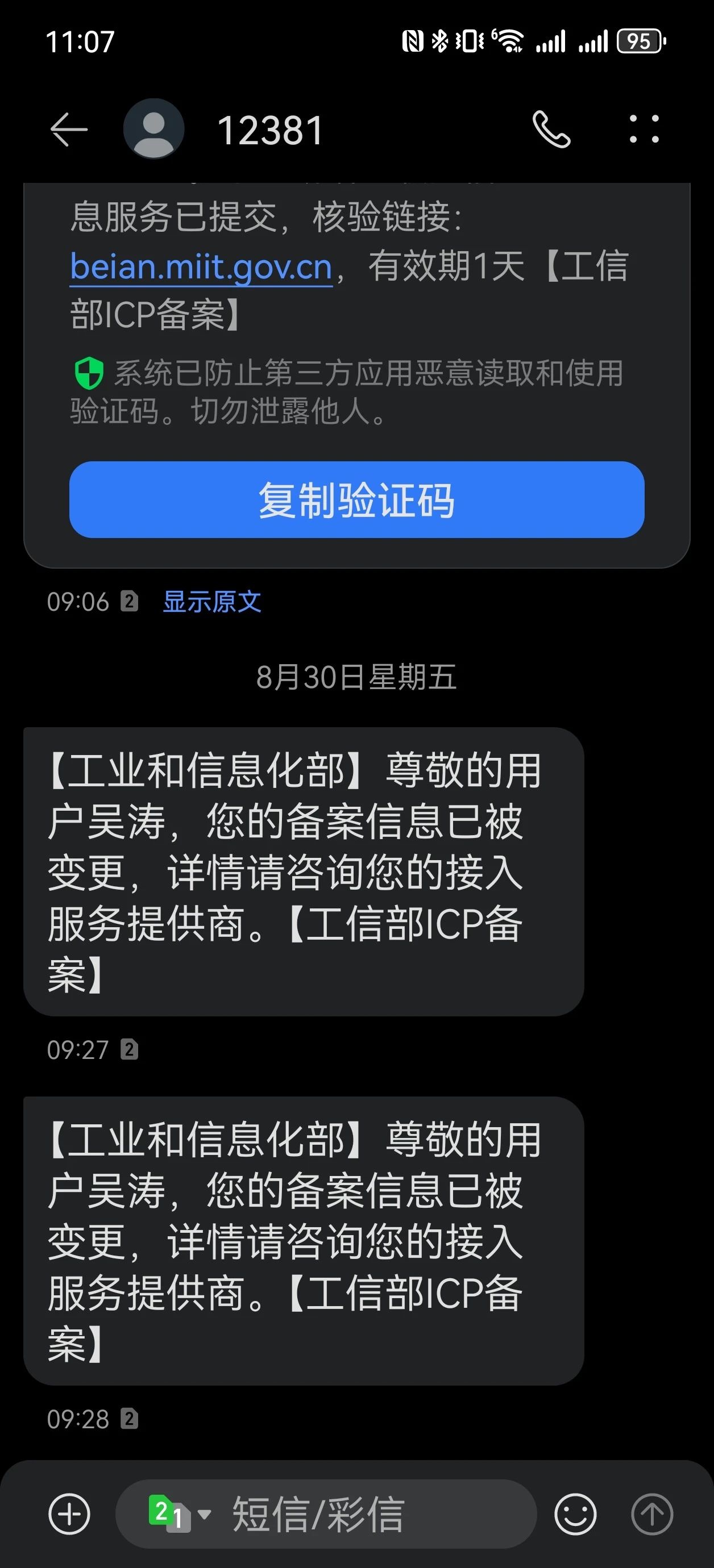Call the number 12381
Viewport: 714px width, 1568px height.
click(551, 129)
